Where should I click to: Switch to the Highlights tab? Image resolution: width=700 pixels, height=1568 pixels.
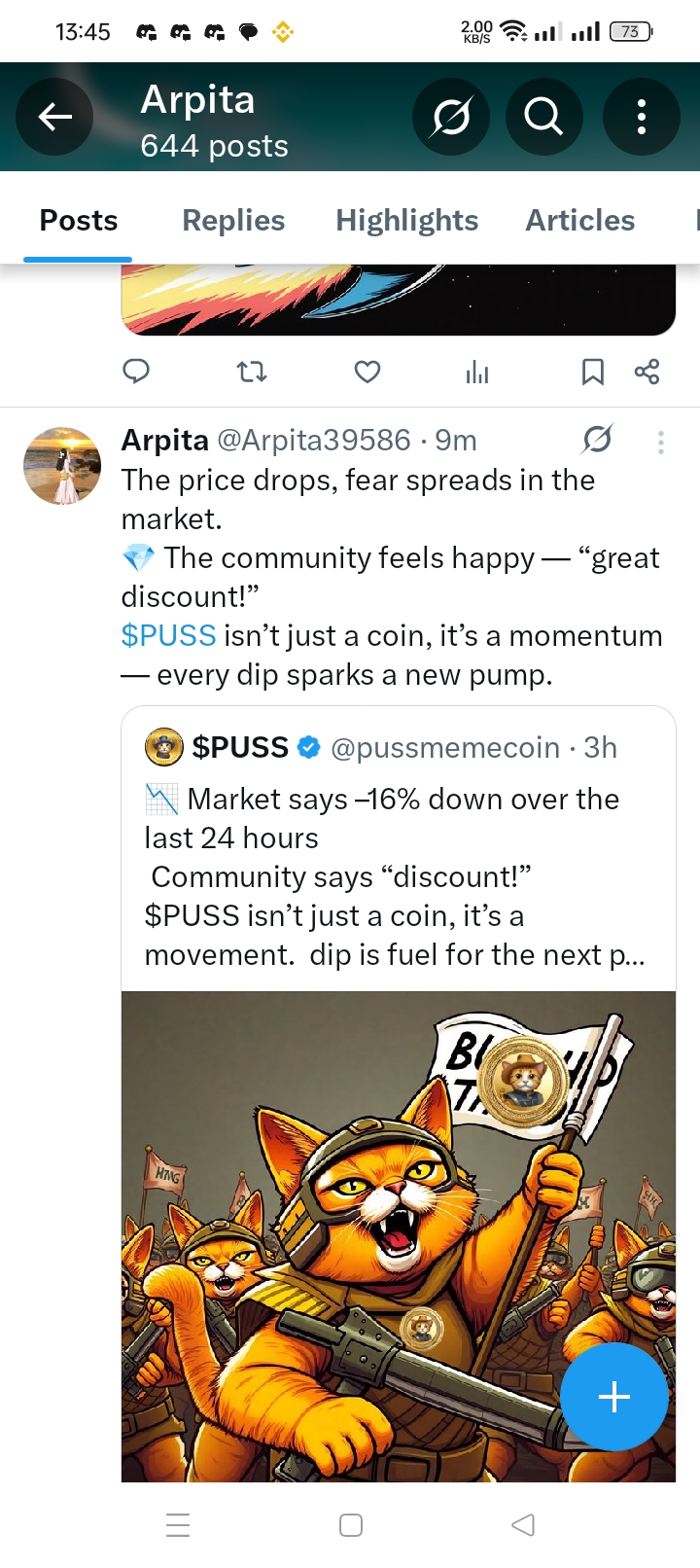click(406, 221)
